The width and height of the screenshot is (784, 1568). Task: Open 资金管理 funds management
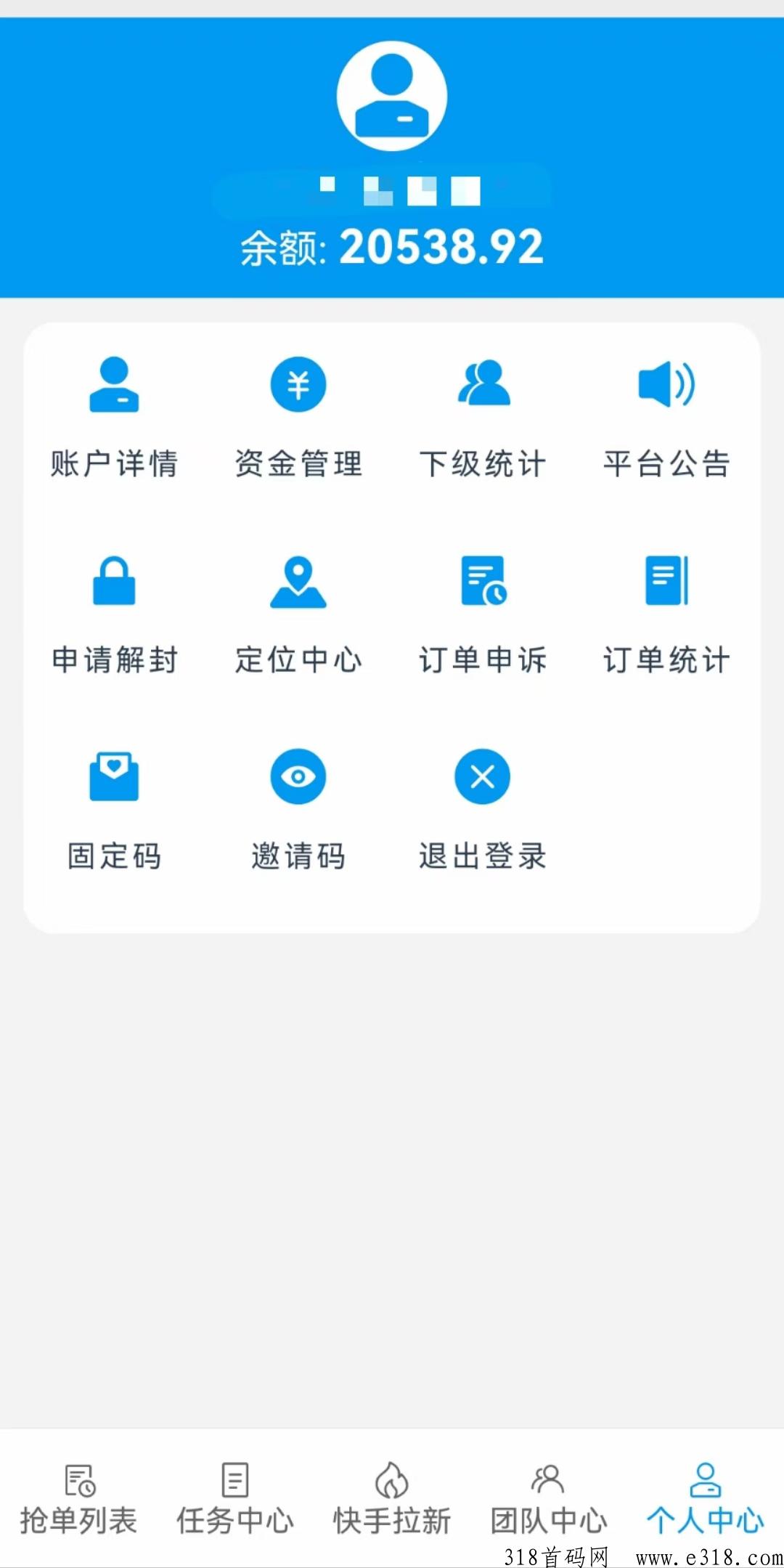coord(299,418)
